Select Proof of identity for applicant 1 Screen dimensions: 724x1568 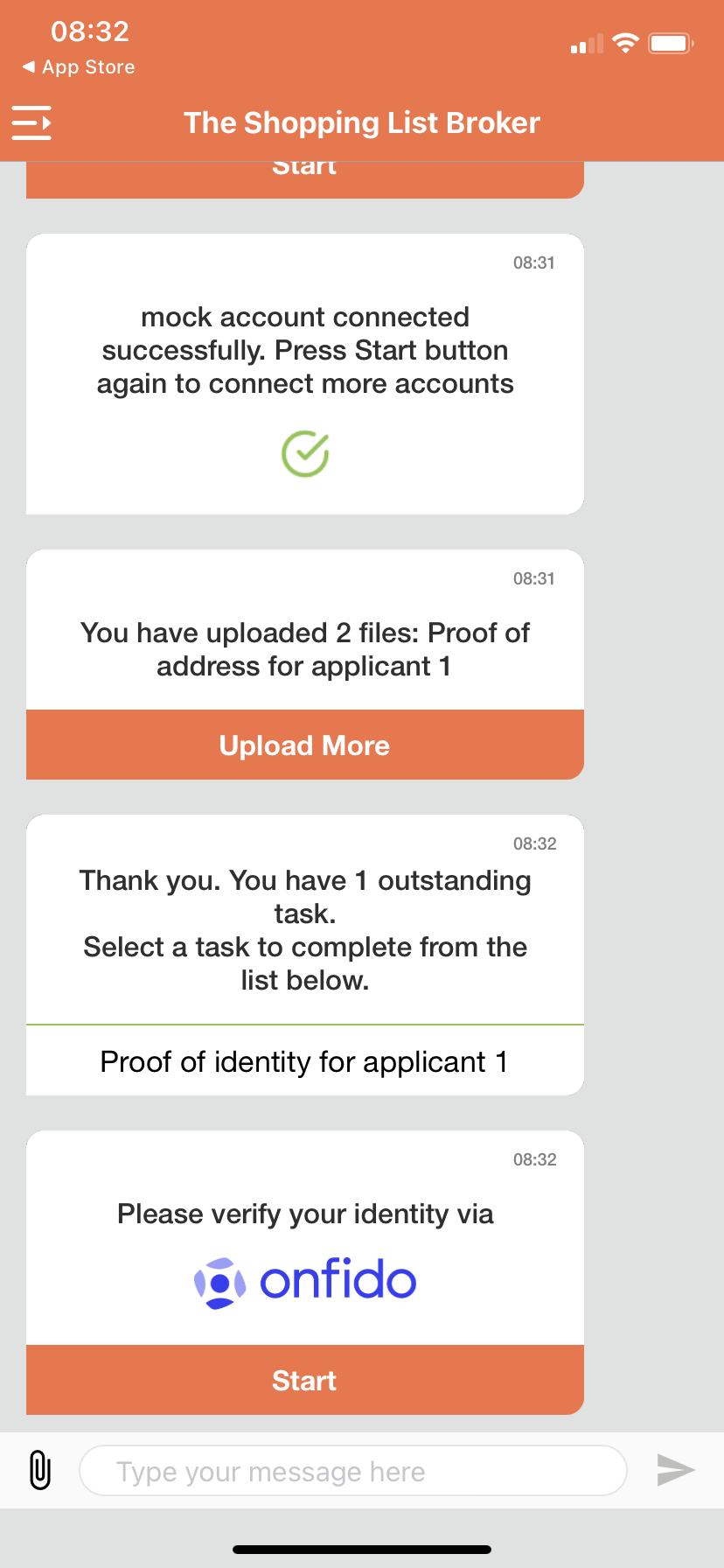304,1061
